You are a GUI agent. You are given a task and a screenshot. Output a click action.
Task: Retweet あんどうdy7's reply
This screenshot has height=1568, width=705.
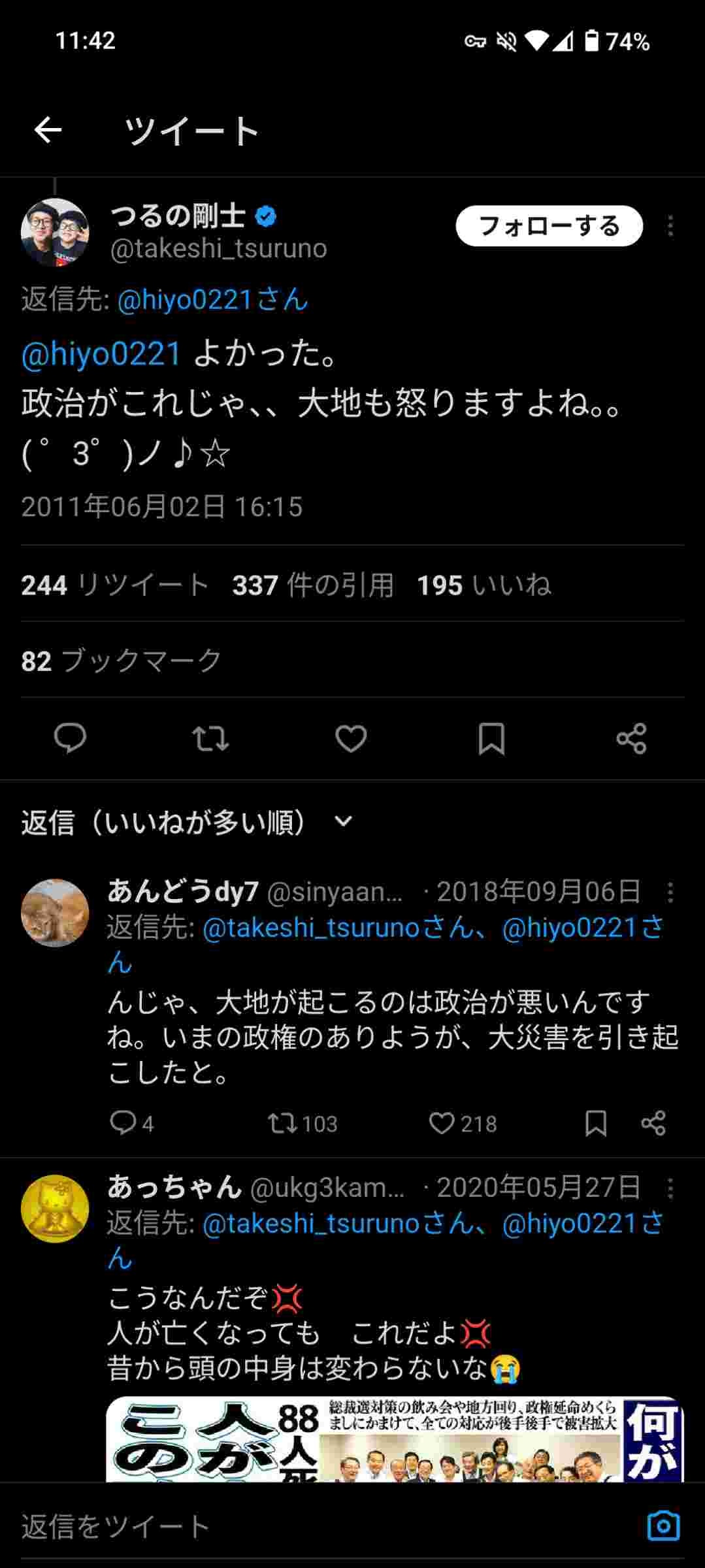[282, 1123]
